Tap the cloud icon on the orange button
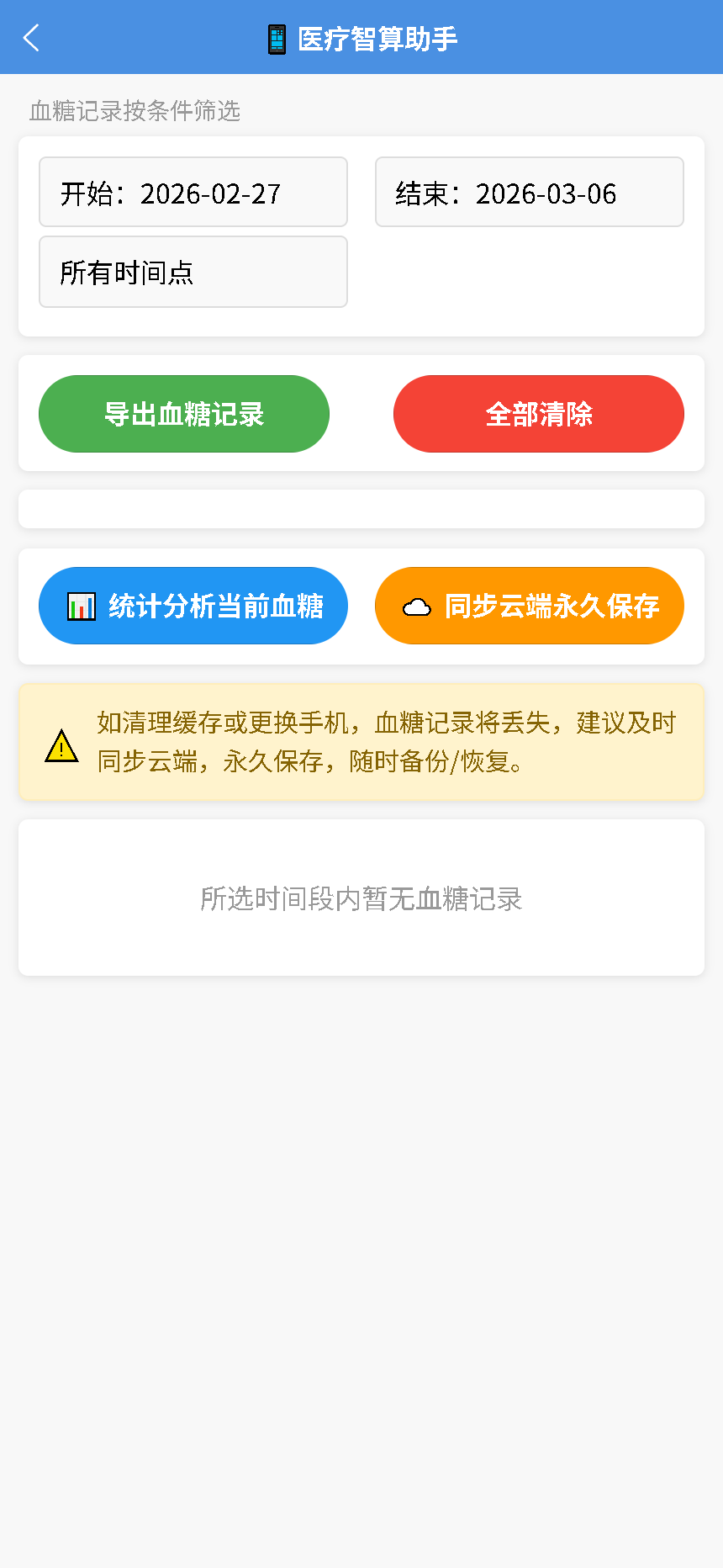723x1568 pixels. [415, 605]
